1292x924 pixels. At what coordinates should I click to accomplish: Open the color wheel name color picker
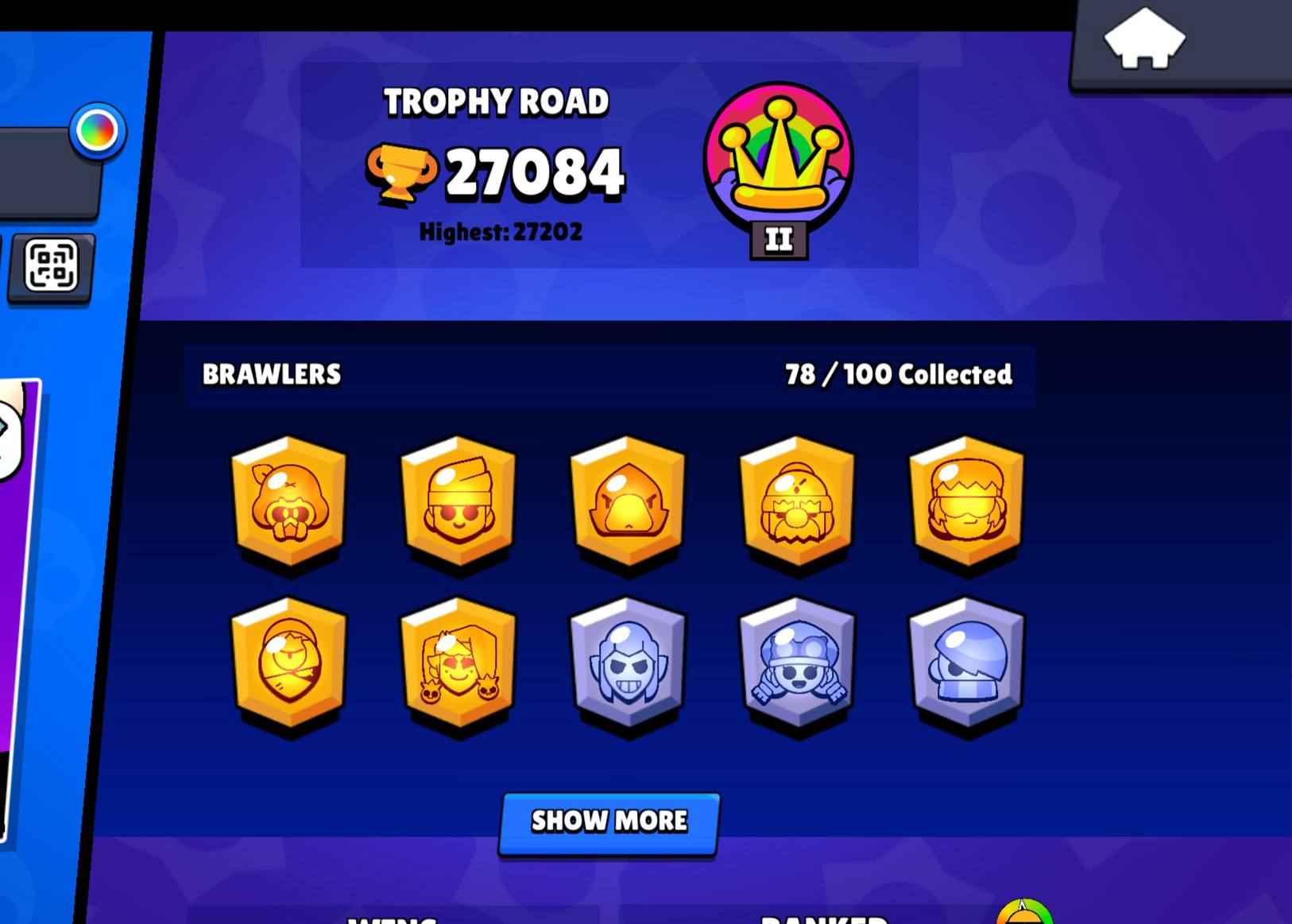pos(98,130)
